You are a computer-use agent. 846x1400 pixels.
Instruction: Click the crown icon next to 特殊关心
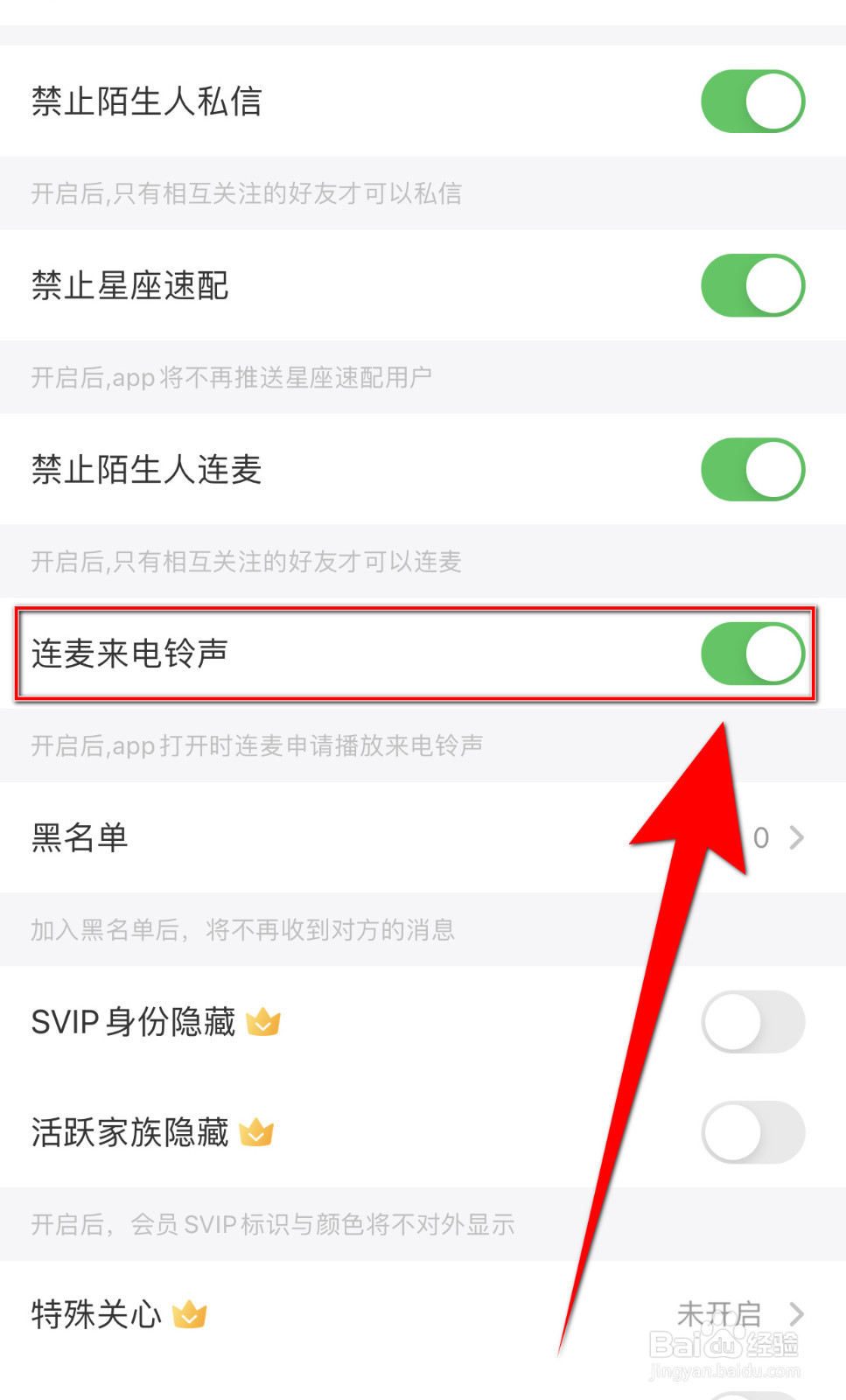(189, 1312)
